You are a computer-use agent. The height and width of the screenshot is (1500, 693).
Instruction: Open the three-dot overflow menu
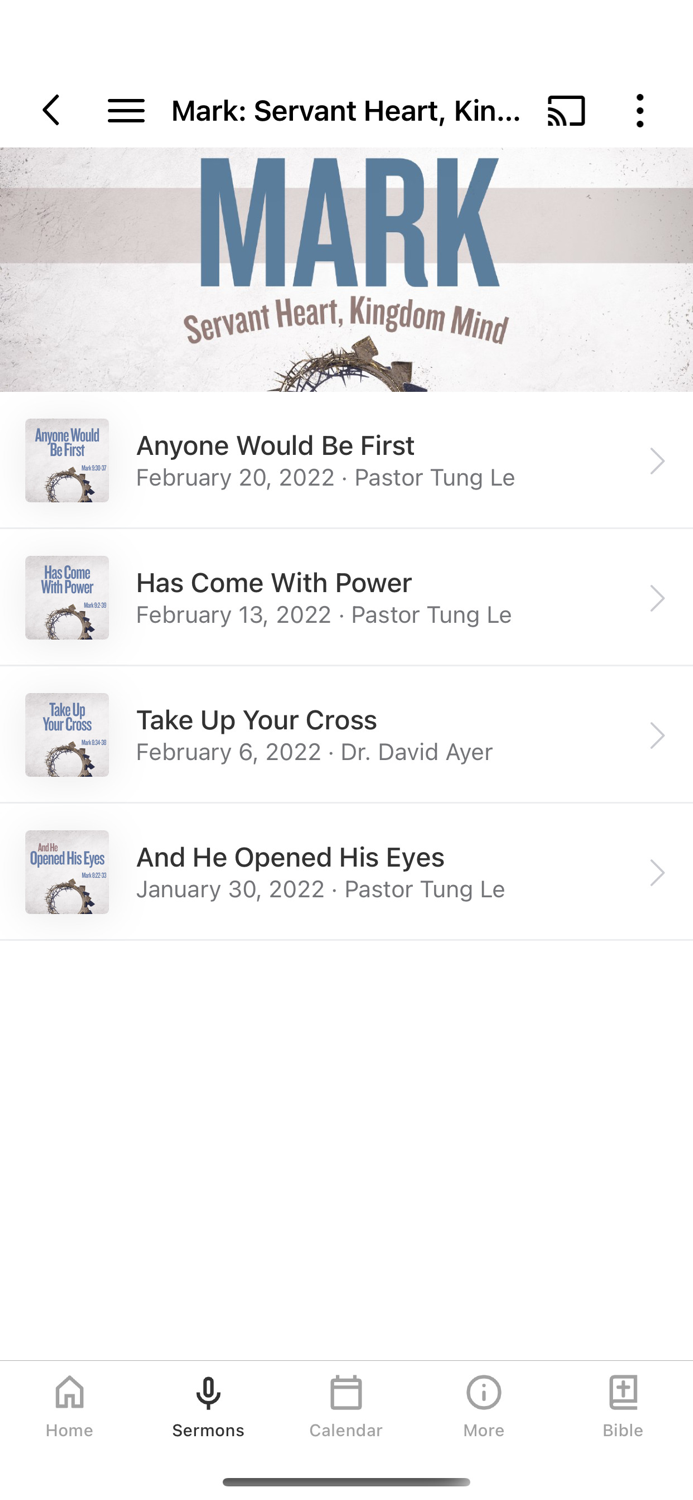(x=640, y=110)
